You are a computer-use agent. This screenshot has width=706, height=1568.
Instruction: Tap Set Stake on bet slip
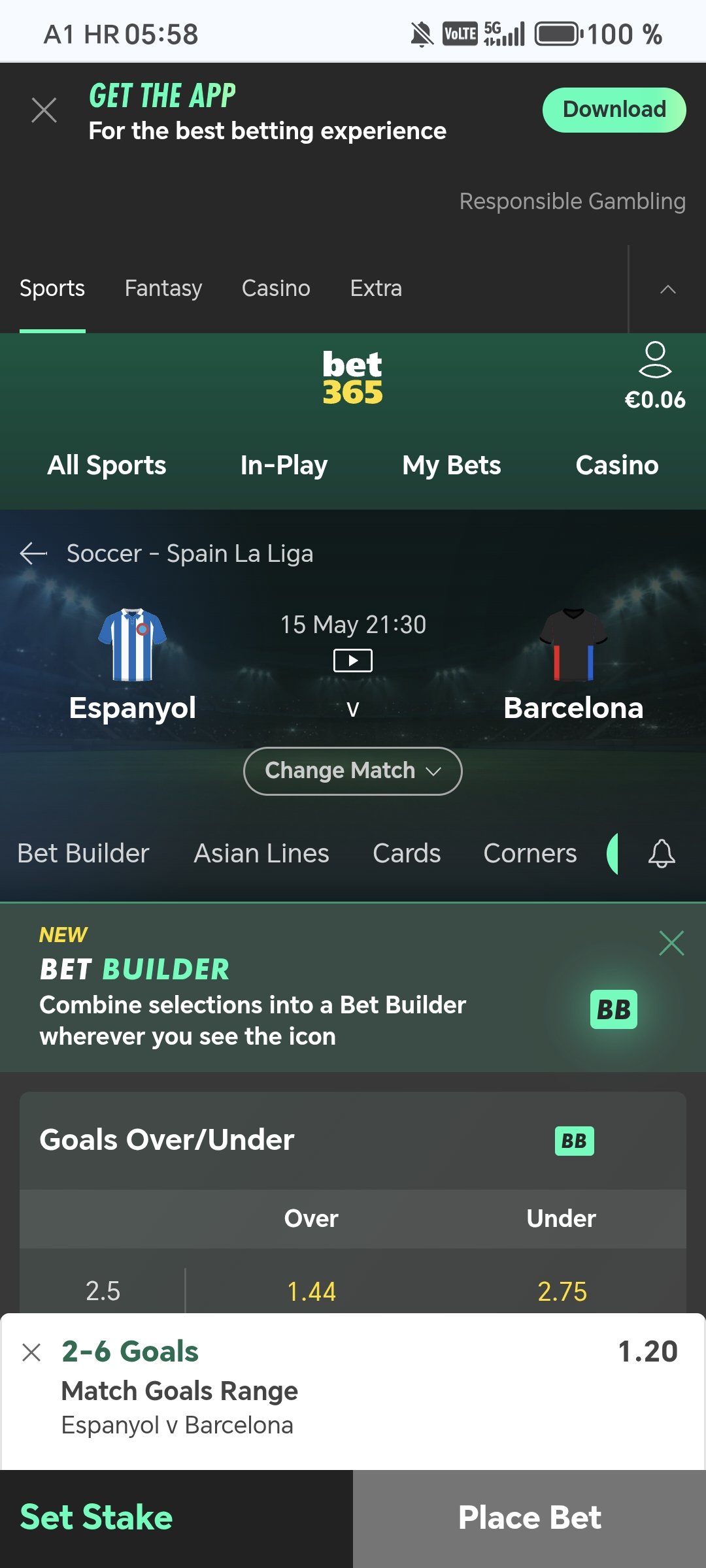tap(97, 1517)
